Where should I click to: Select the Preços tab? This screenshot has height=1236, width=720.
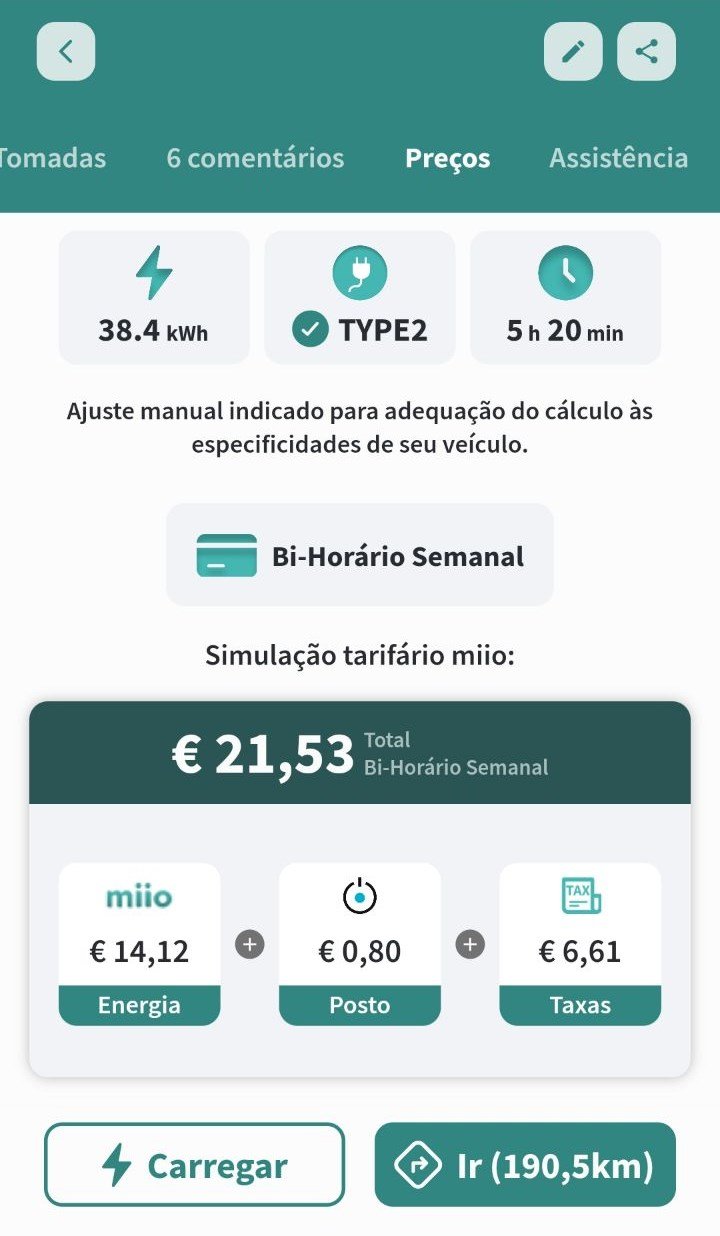pyautogui.click(x=447, y=158)
